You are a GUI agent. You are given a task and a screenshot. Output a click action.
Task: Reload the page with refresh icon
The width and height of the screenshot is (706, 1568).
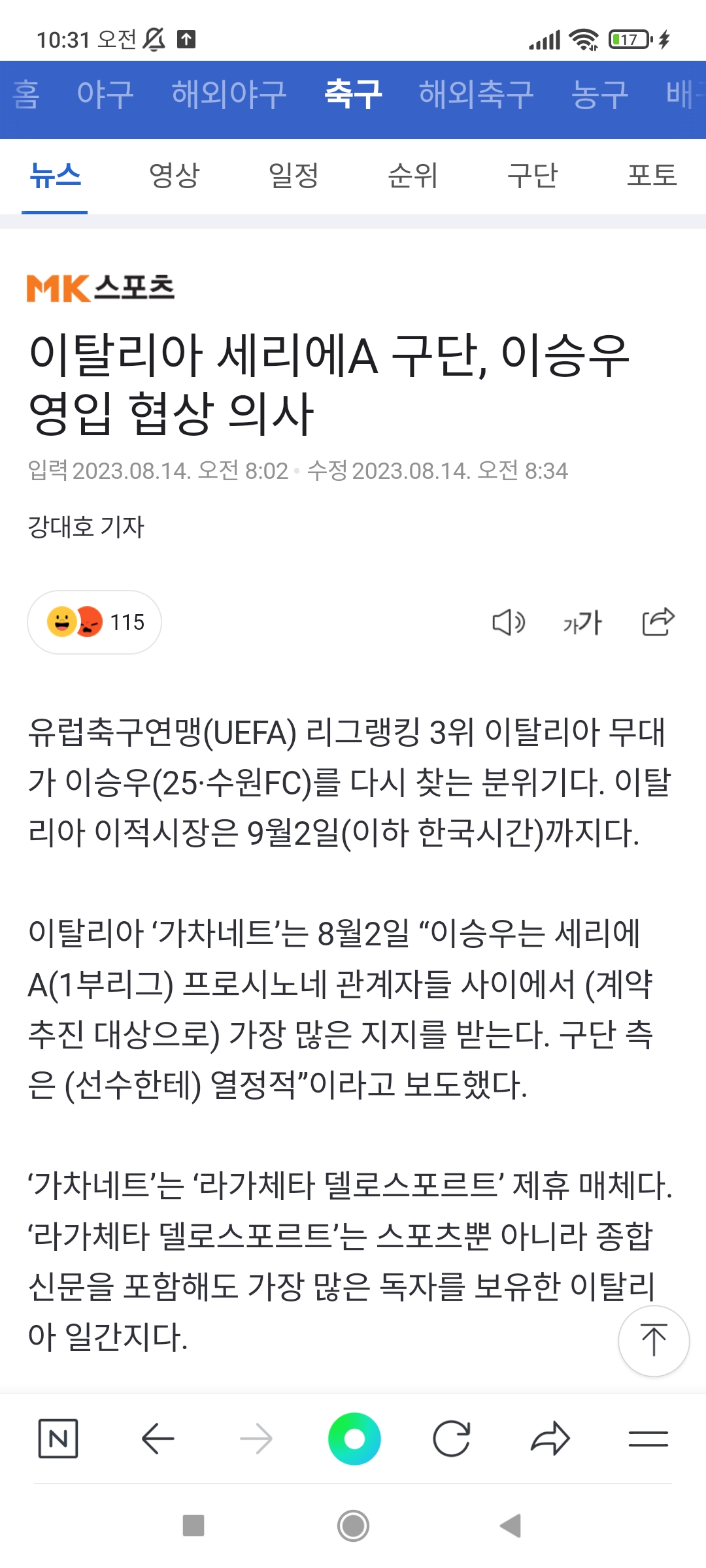tap(452, 1439)
